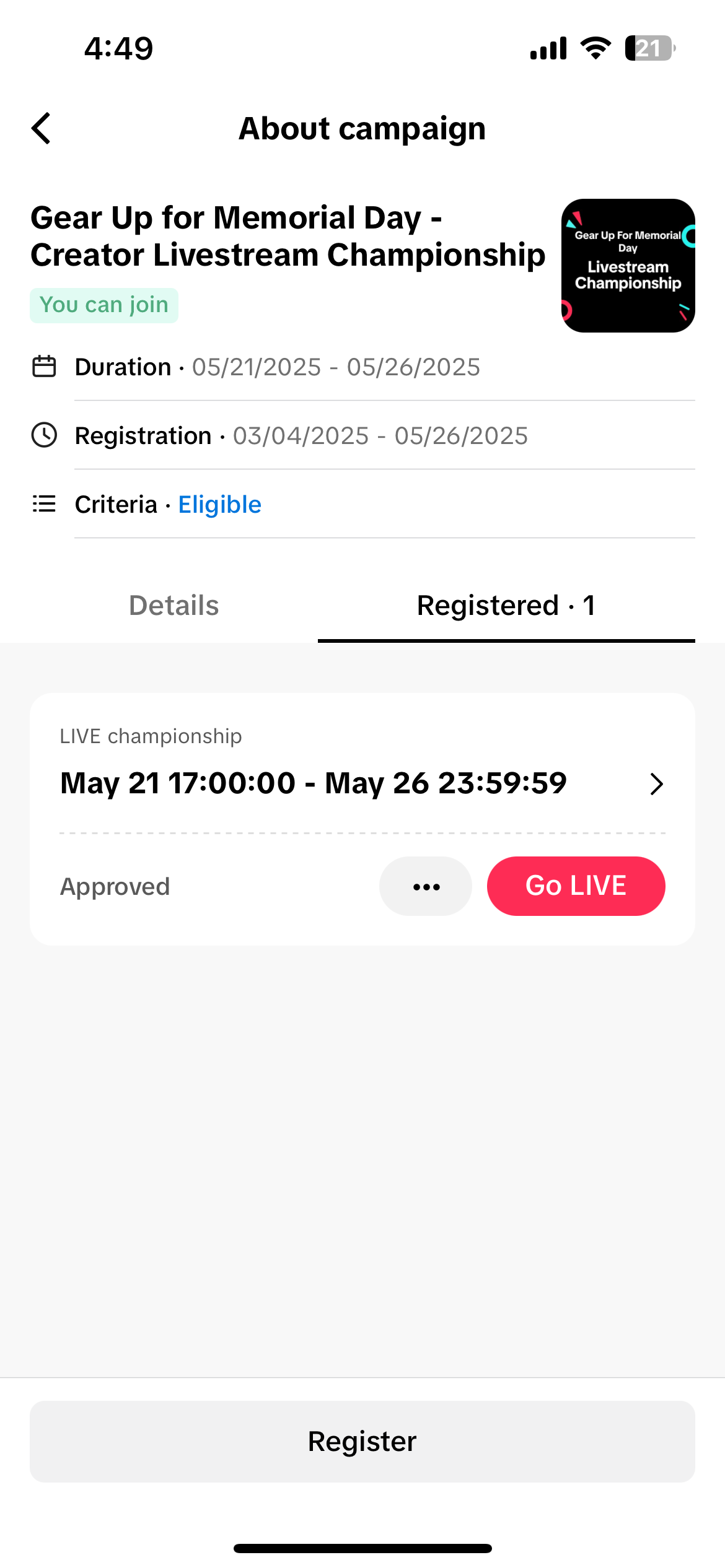The height and width of the screenshot is (1568, 725).
Task: Tap the Register button
Action: tap(362, 1442)
